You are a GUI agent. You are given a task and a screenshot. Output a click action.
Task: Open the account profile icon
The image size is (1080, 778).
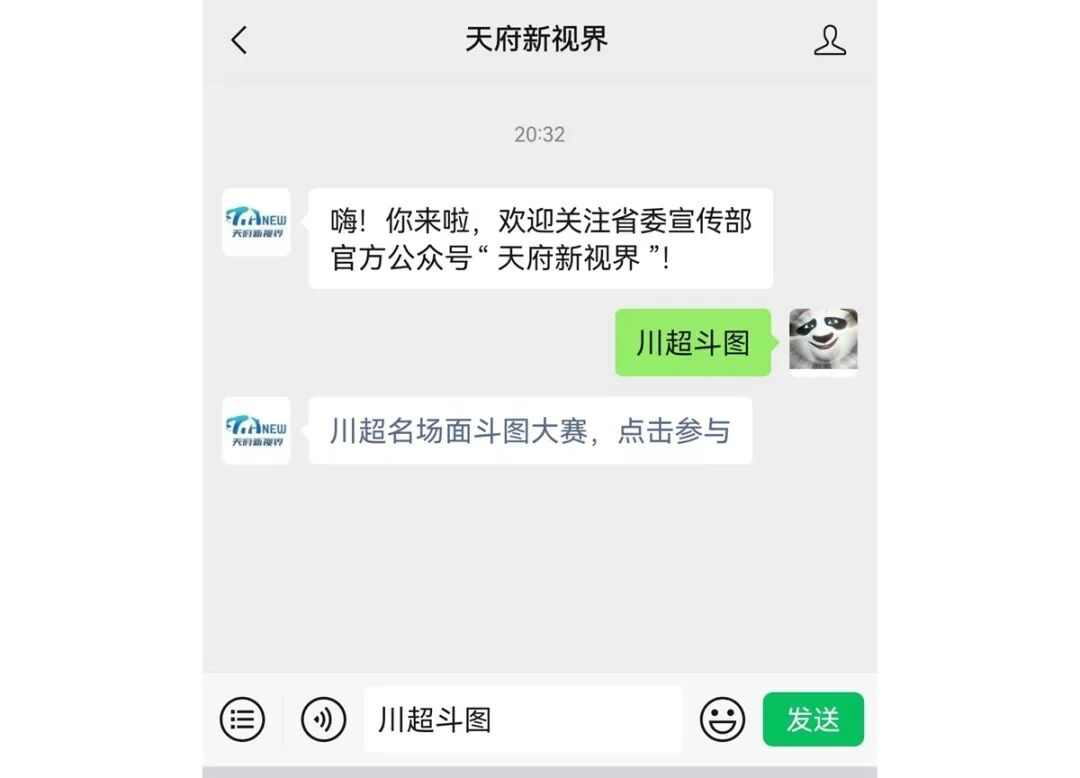[829, 40]
